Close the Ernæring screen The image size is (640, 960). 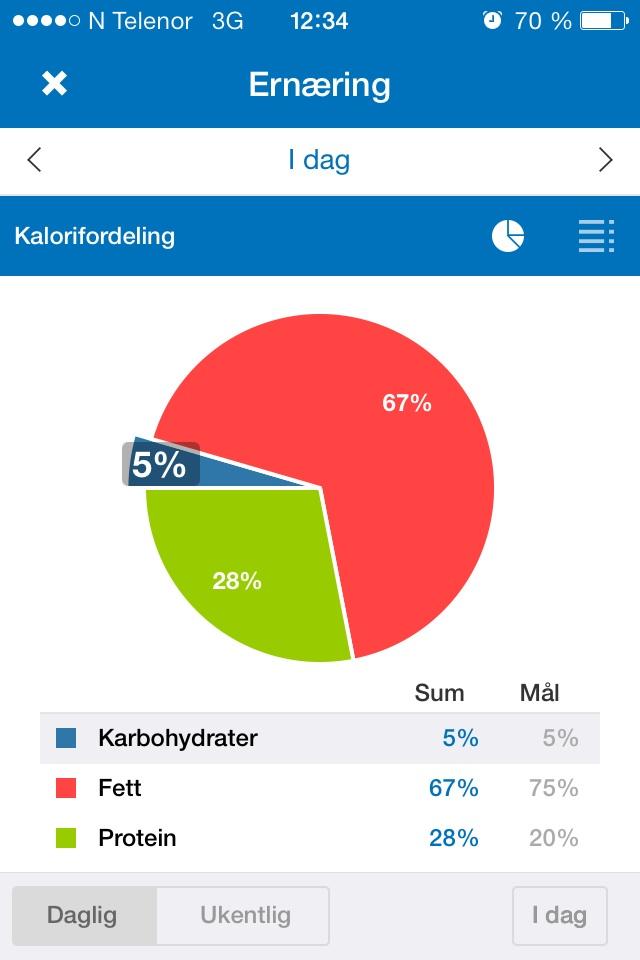55,83
